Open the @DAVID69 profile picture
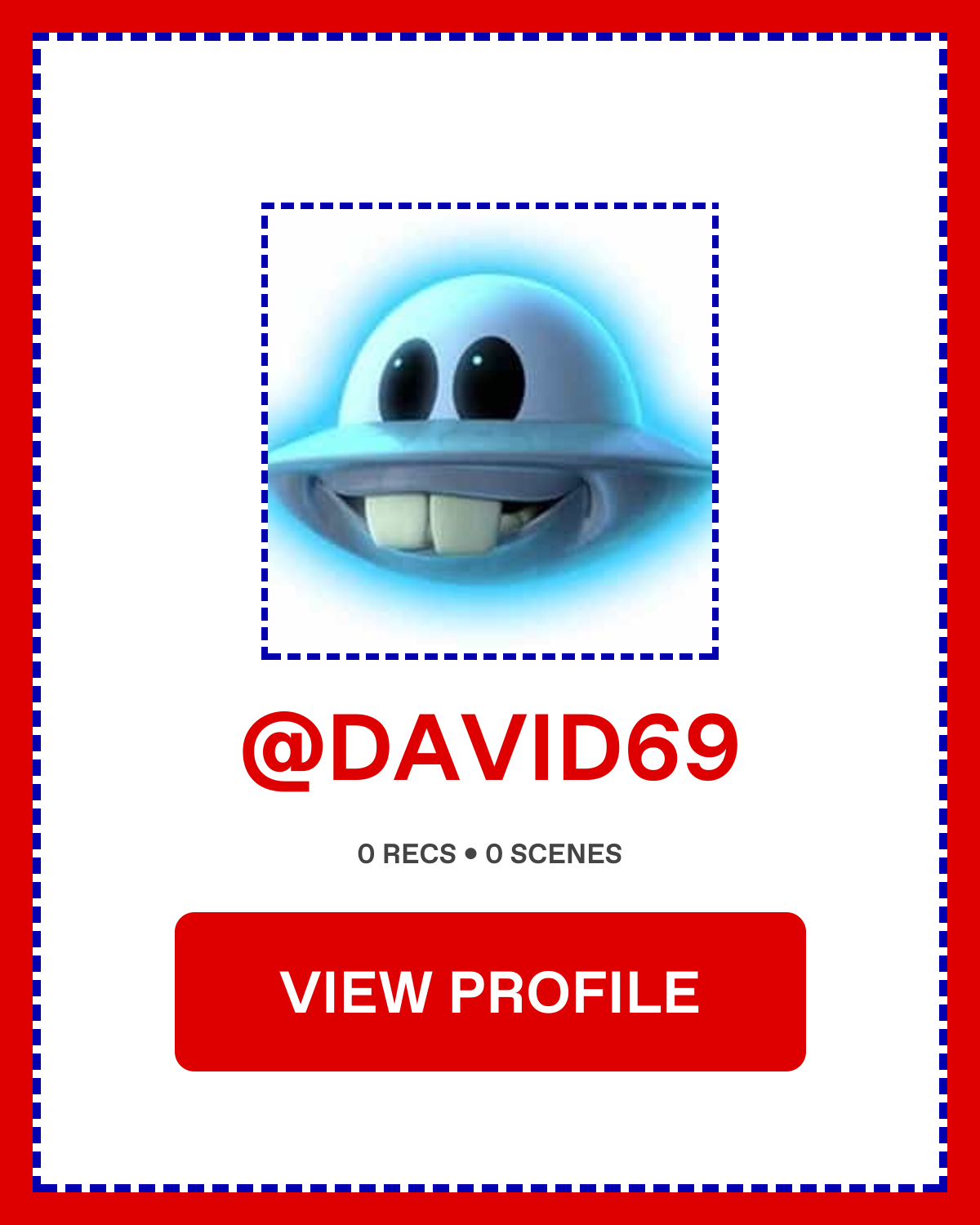 (490, 430)
